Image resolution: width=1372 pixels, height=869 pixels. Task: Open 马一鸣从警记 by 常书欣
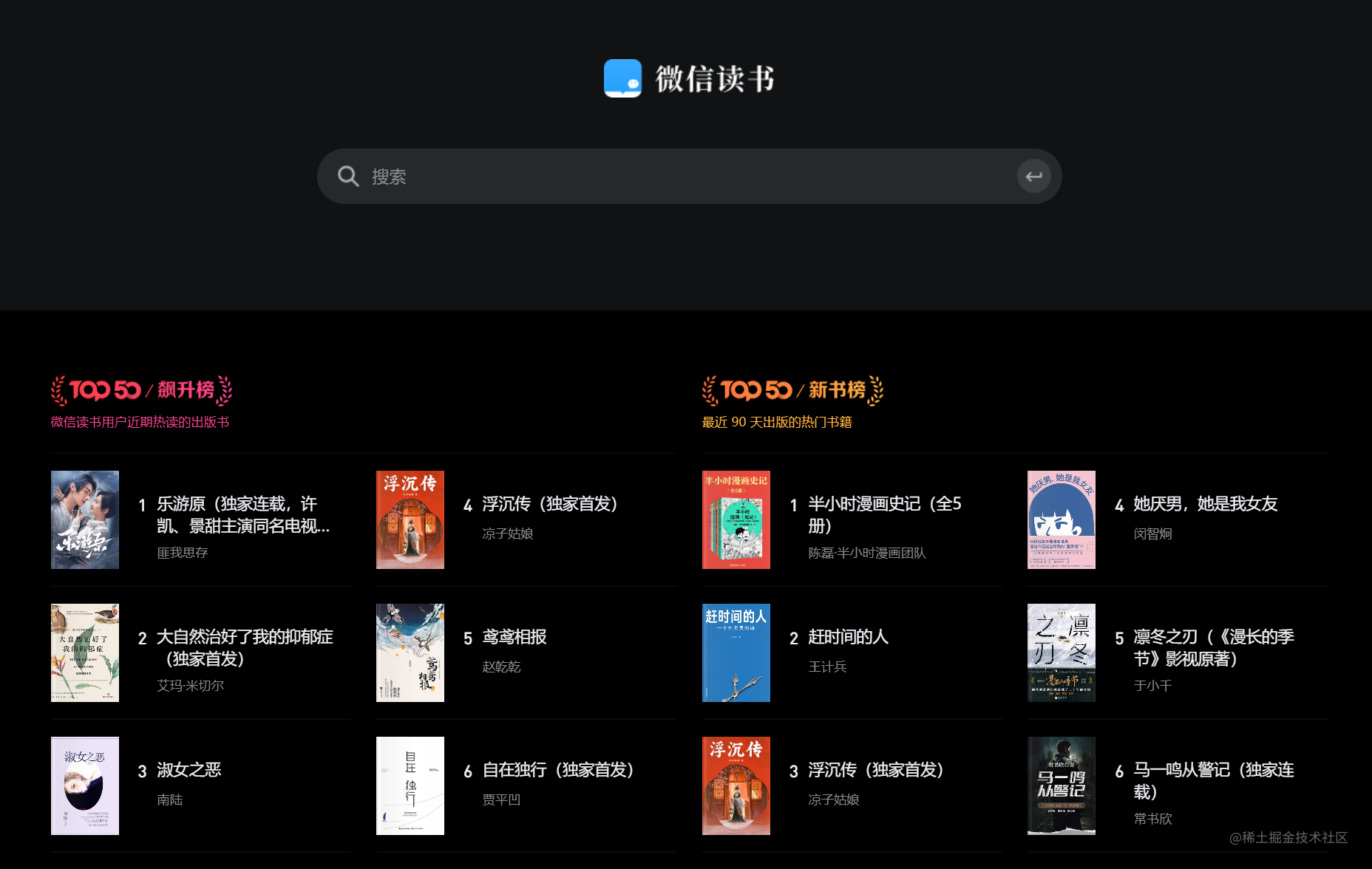1213,781
